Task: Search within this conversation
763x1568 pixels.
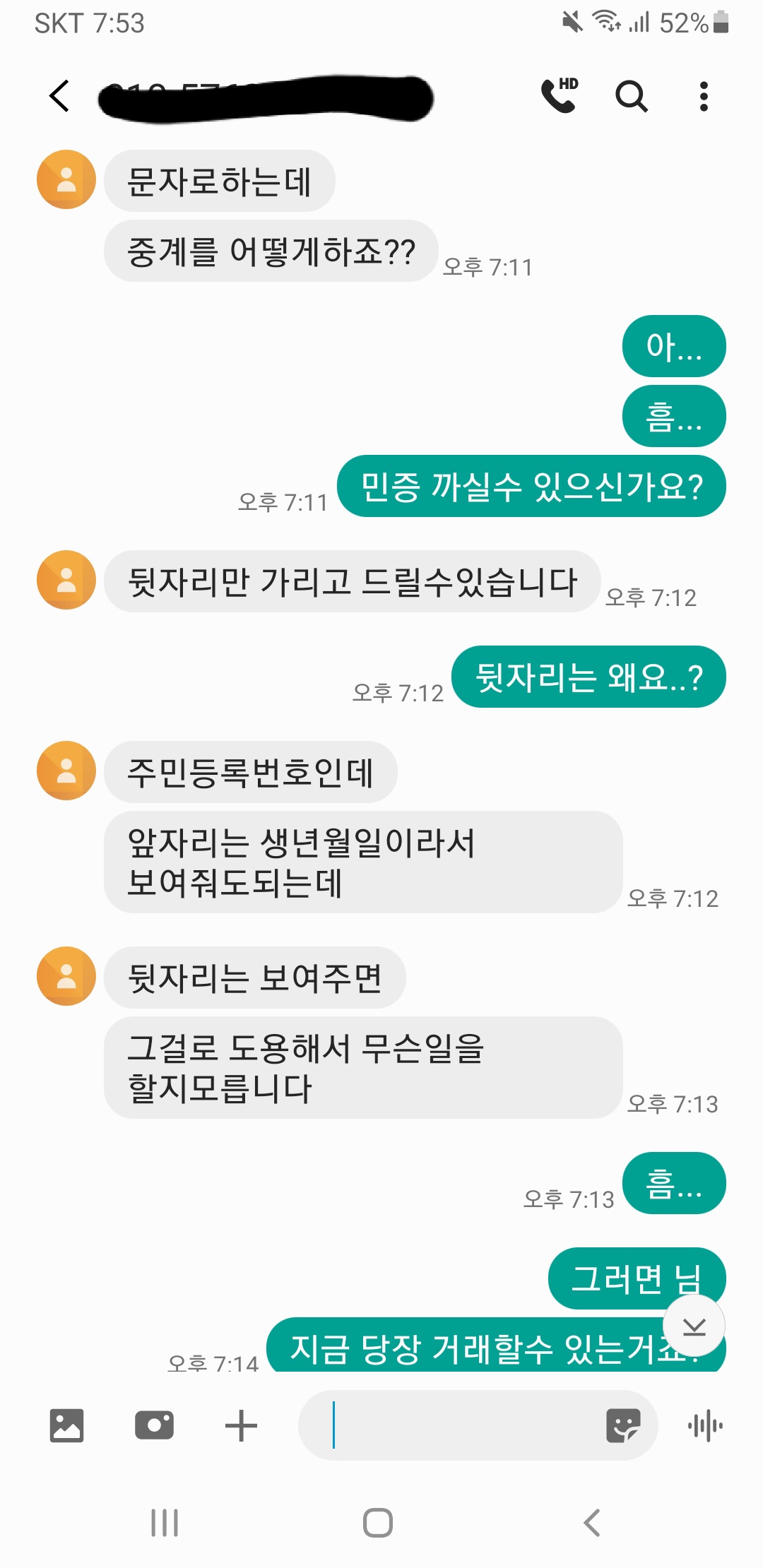Action: coord(631,96)
